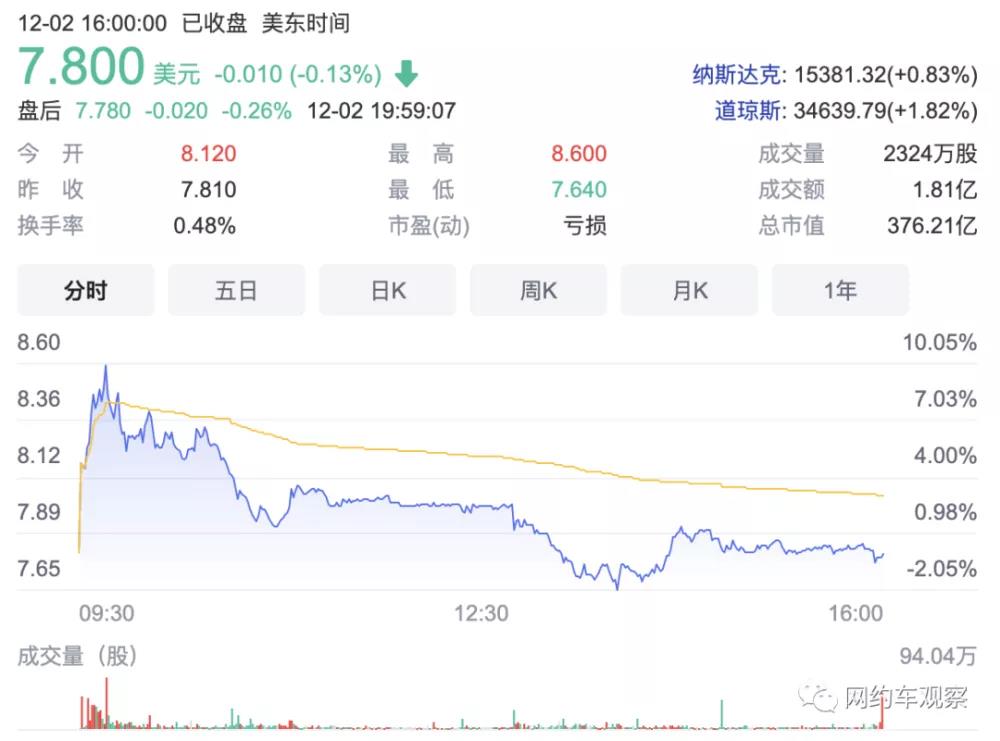Viewport: 1000px width, 741px height.
Task: Open the 道琼斯 index link
Action: 749,110
